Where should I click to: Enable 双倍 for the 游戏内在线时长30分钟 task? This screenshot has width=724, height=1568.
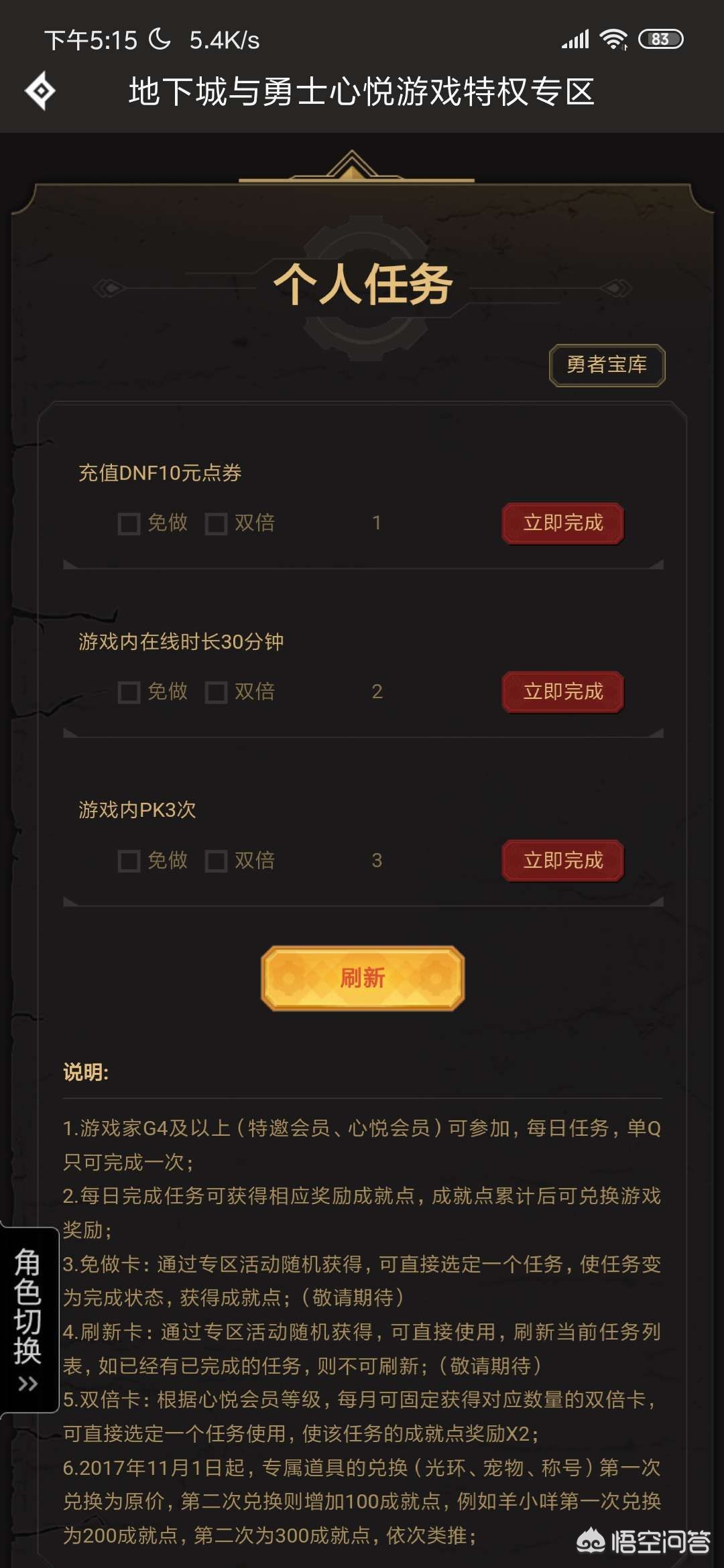pos(216,692)
